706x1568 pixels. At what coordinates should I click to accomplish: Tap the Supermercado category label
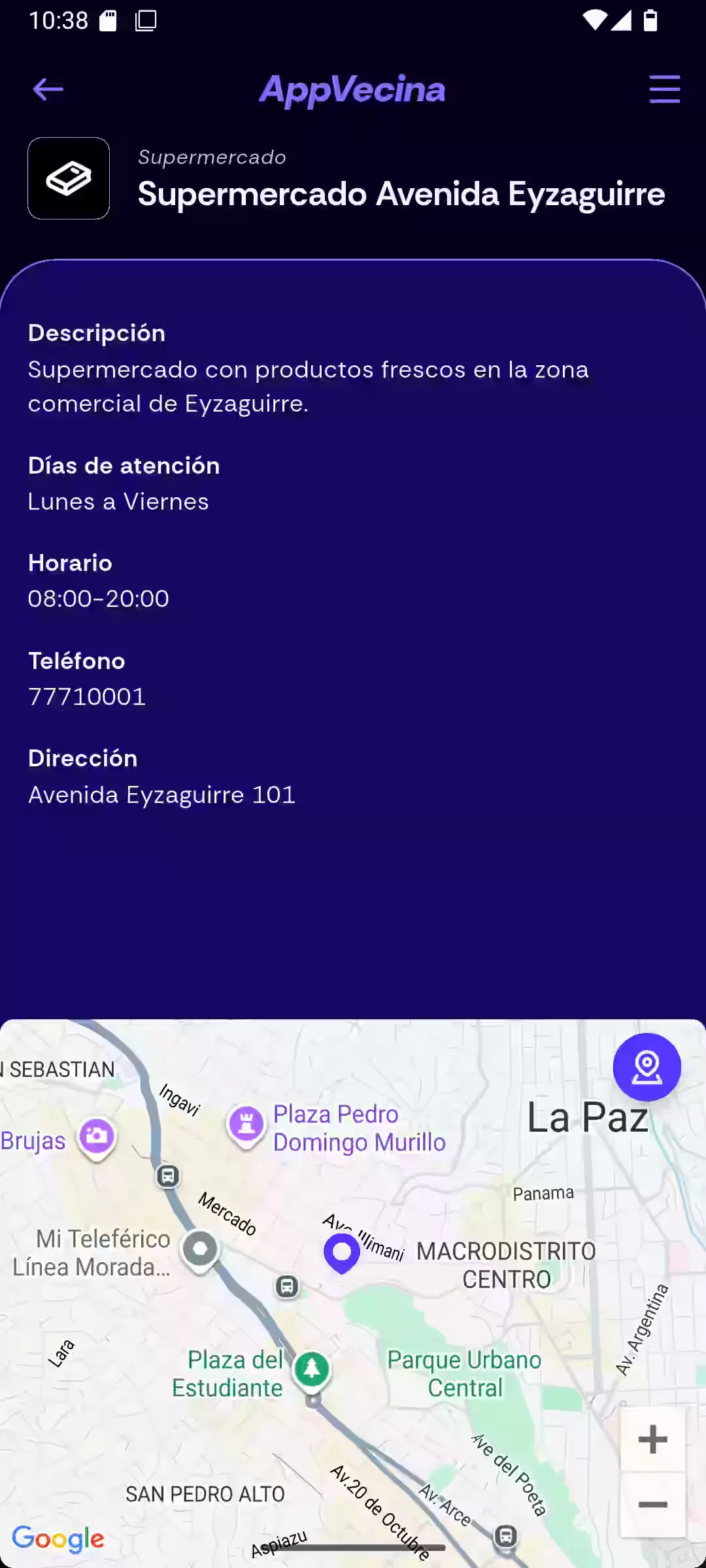211,157
